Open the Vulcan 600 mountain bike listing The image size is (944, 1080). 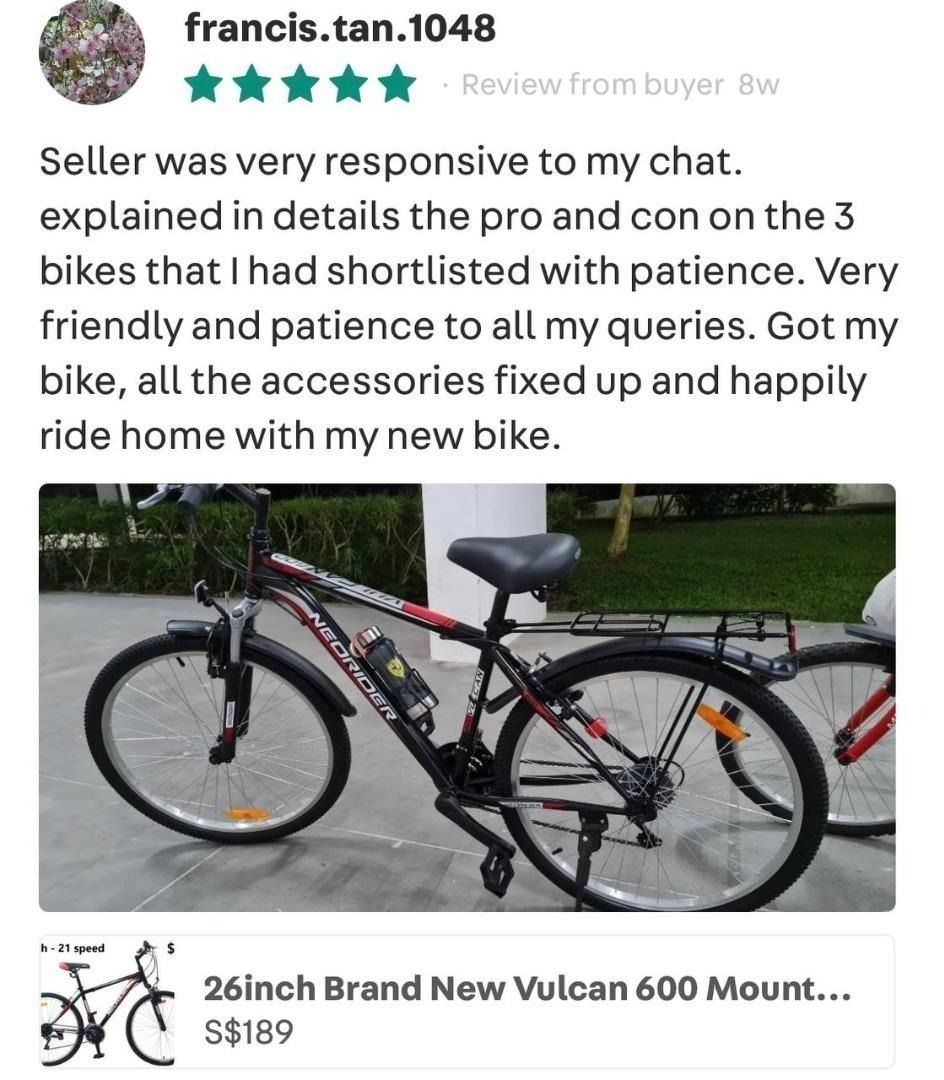(x=527, y=1003)
